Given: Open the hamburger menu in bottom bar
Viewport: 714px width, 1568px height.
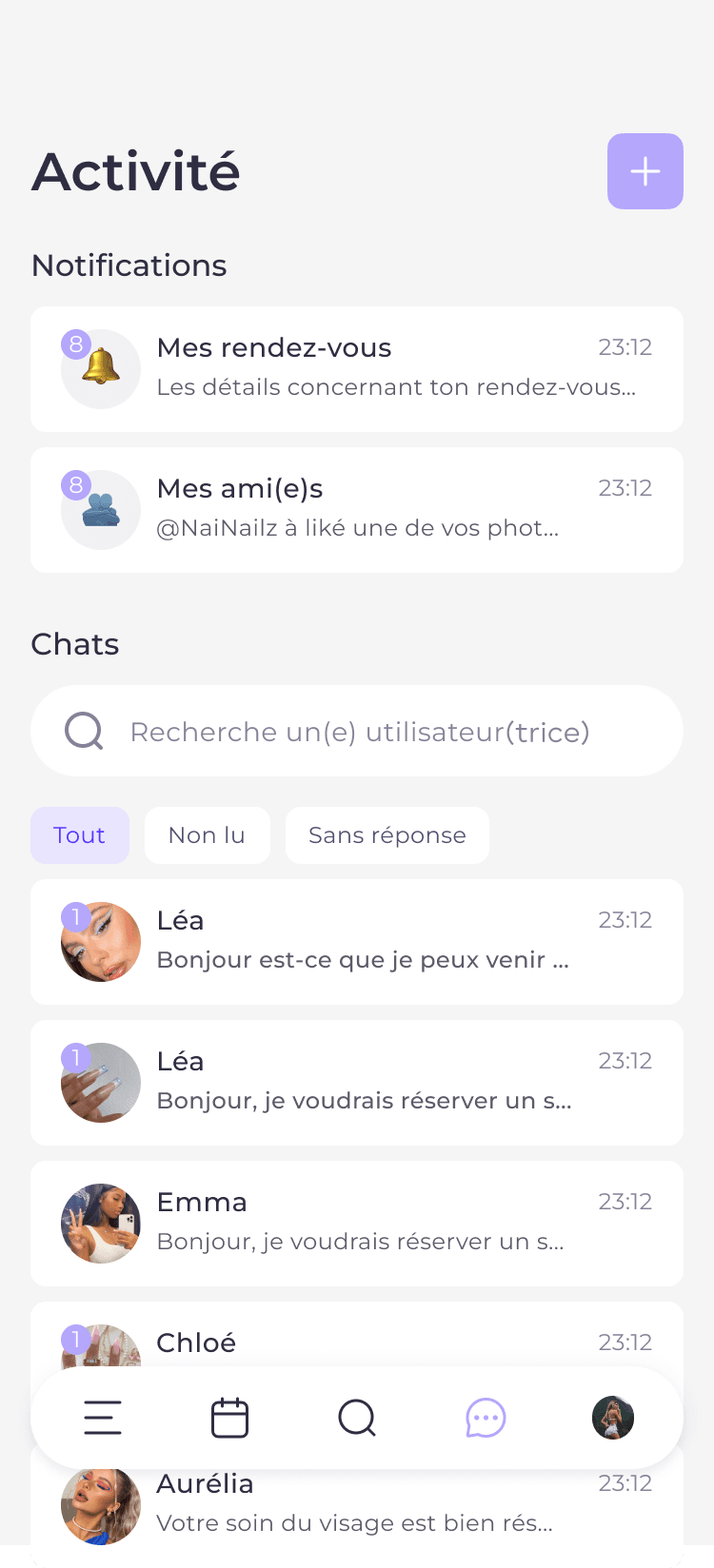Looking at the screenshot, I should pos(103,1418).
